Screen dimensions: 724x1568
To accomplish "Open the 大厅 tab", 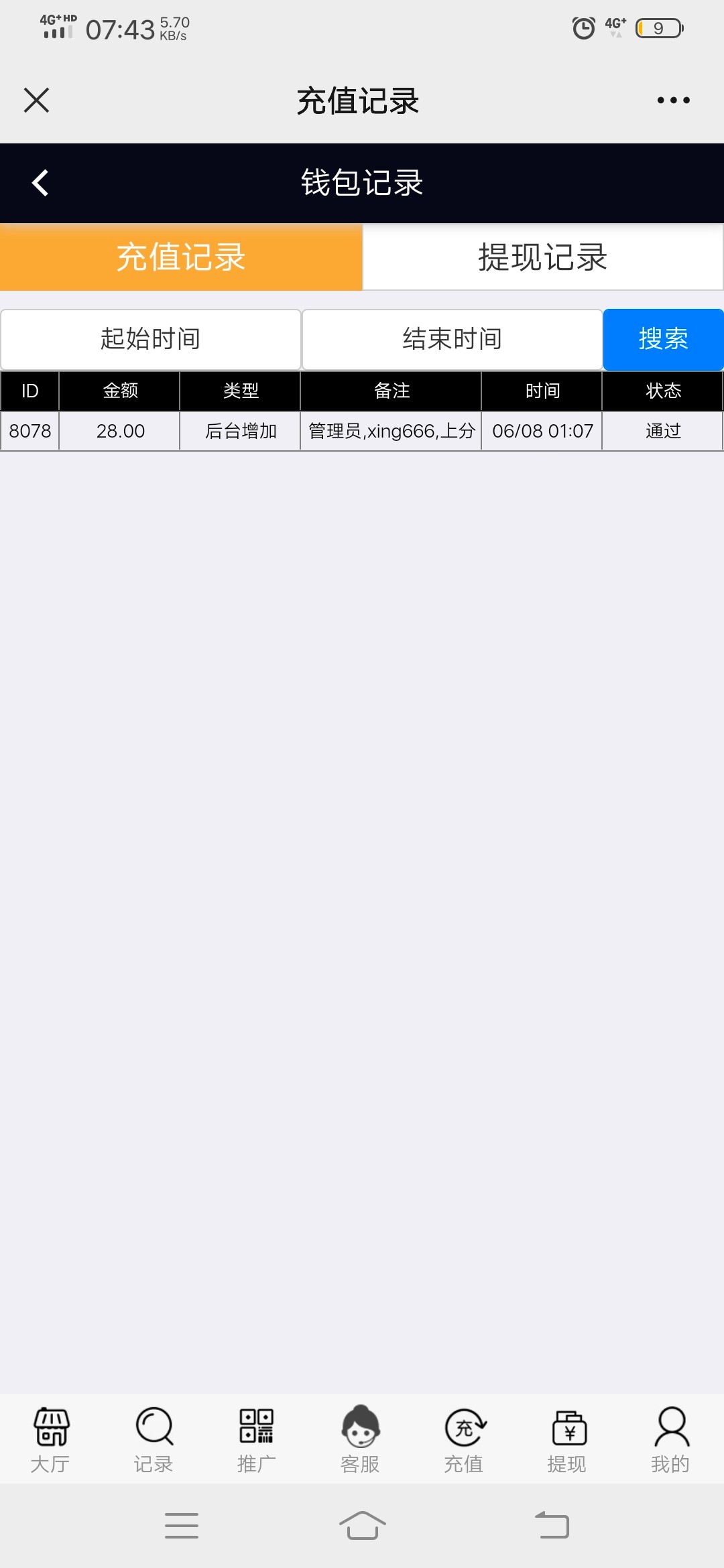I will (x=51, y=1439).
